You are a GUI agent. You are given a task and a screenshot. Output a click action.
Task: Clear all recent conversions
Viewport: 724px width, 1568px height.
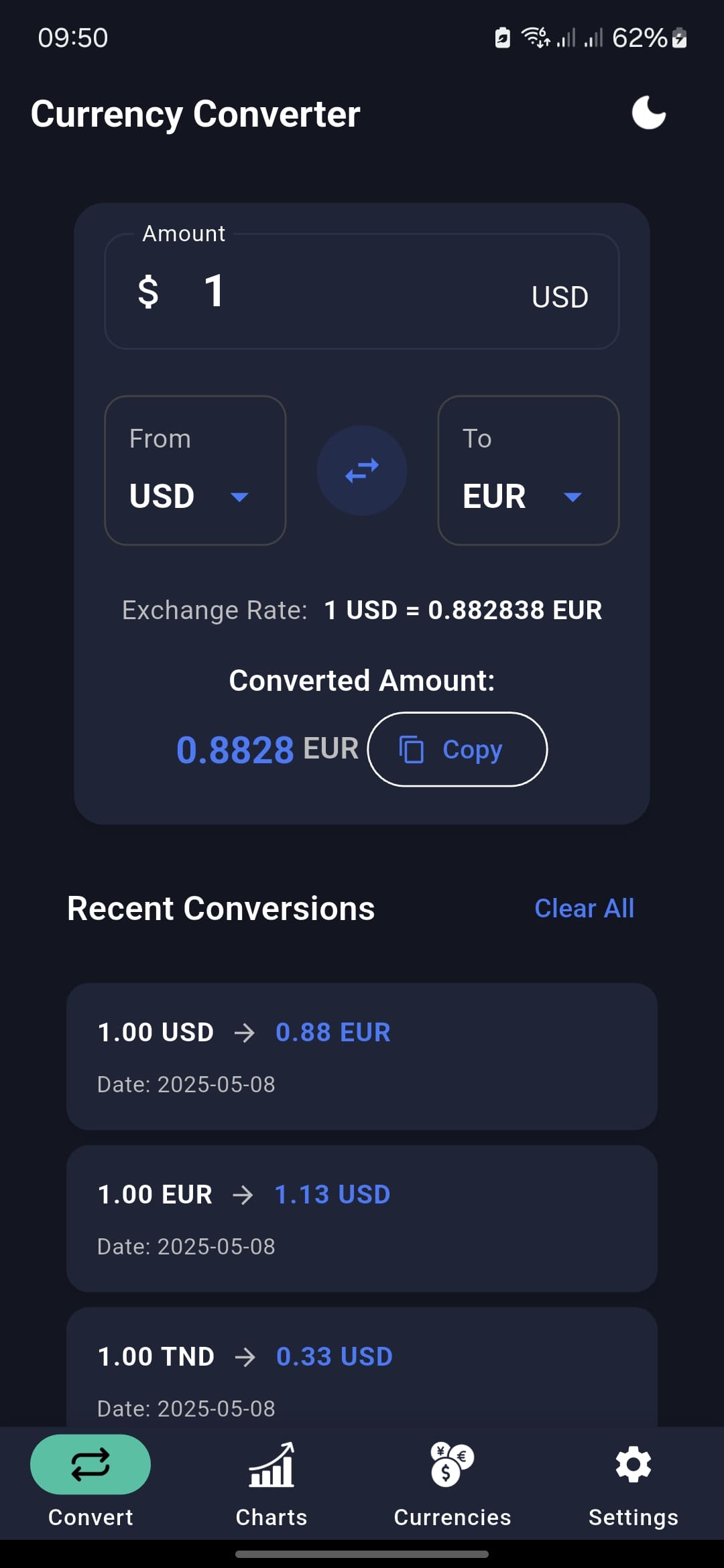584,908
